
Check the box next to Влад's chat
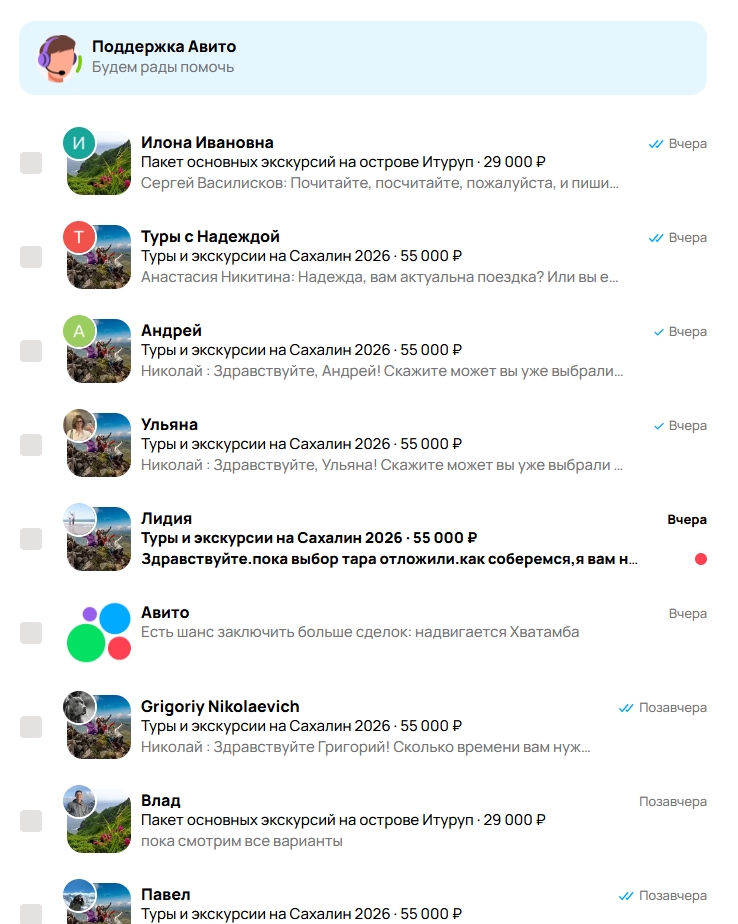(x=31, y=821)
